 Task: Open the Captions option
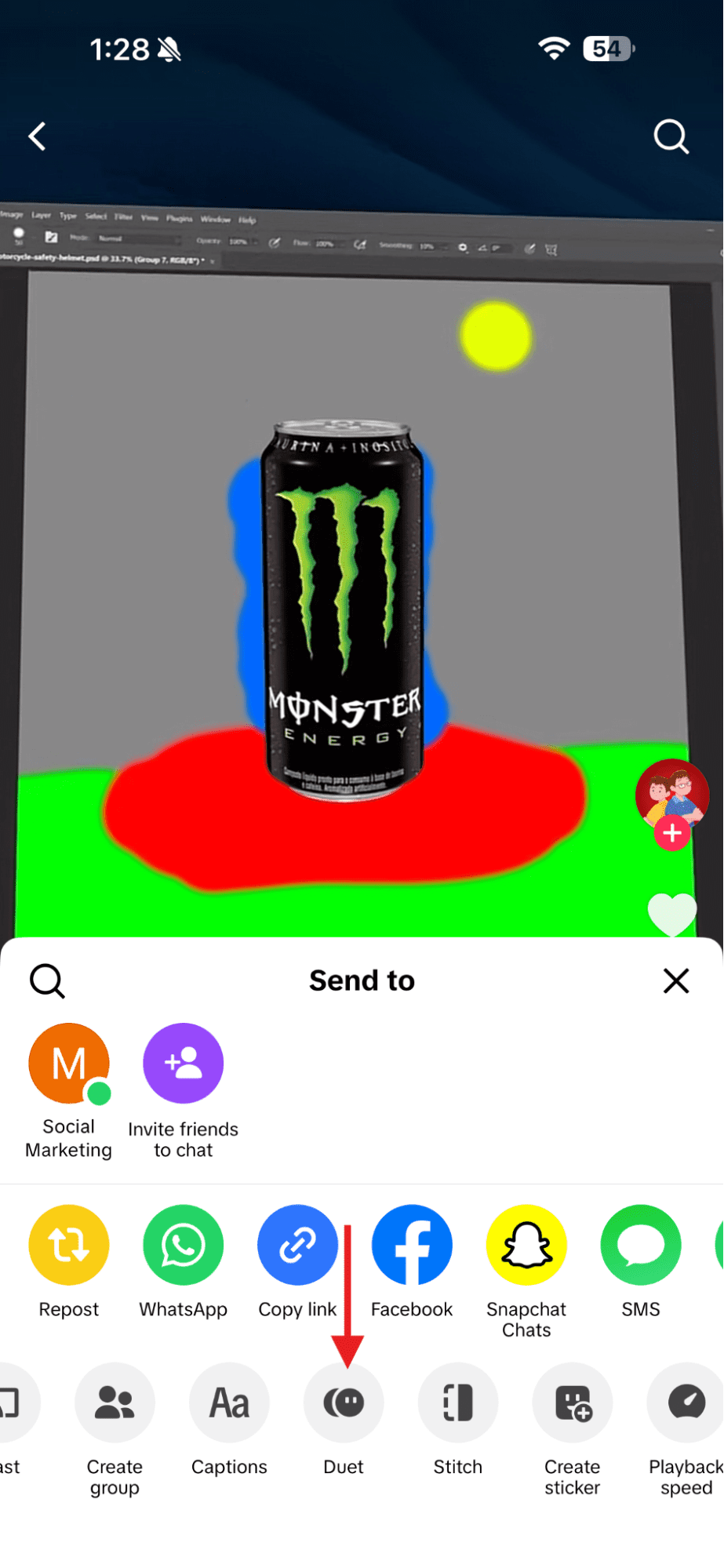[x=229, y=1402]
